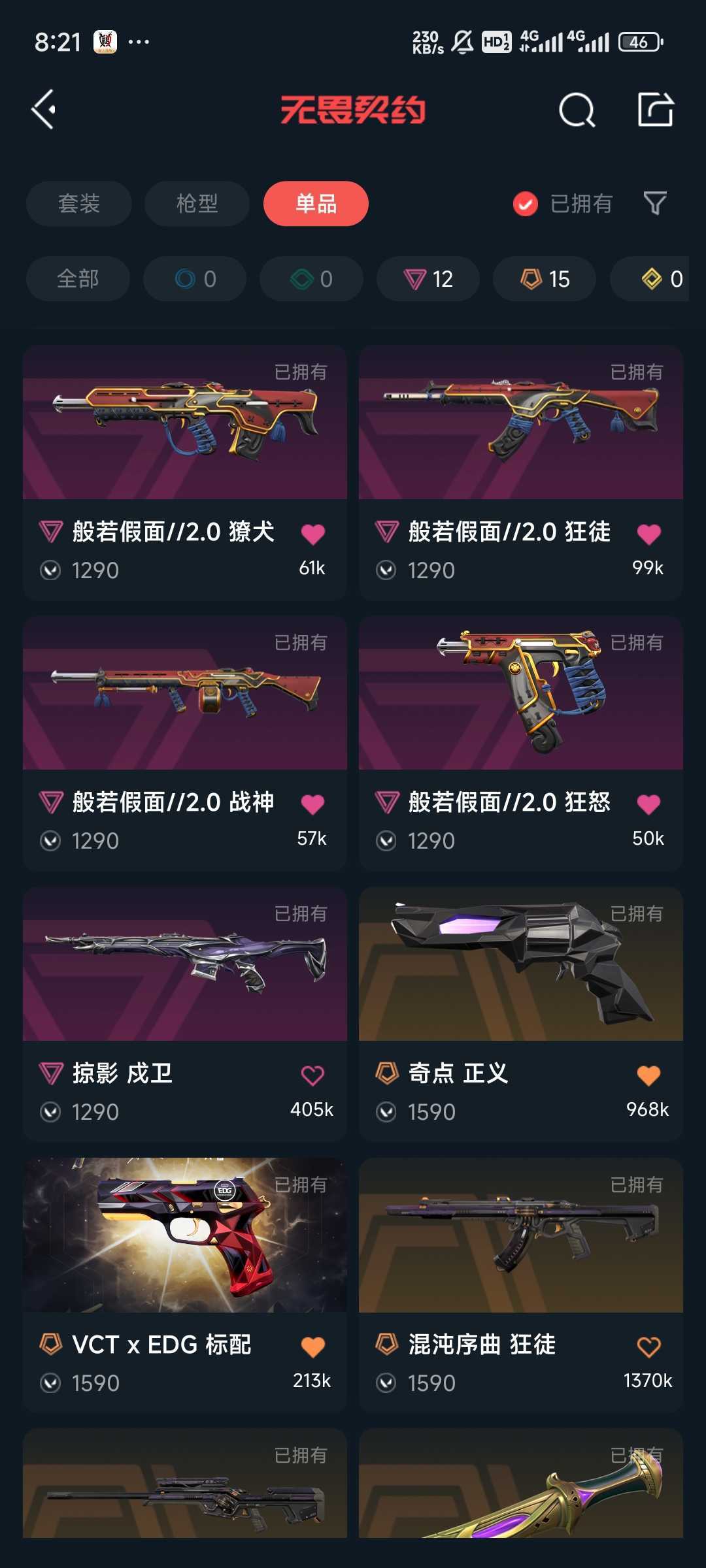Unlike the 般若假面//2.0 狂徒 skin
The height and width of the screenshot is (1568, 706).
pos(648,534)
